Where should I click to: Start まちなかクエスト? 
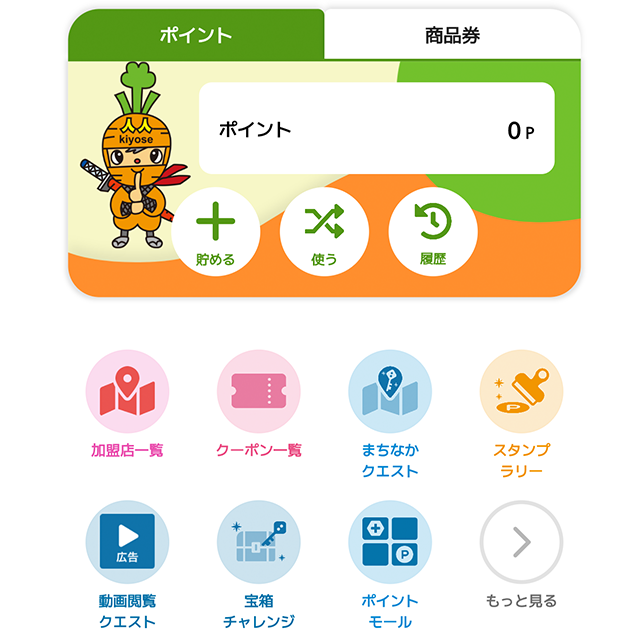390,392
